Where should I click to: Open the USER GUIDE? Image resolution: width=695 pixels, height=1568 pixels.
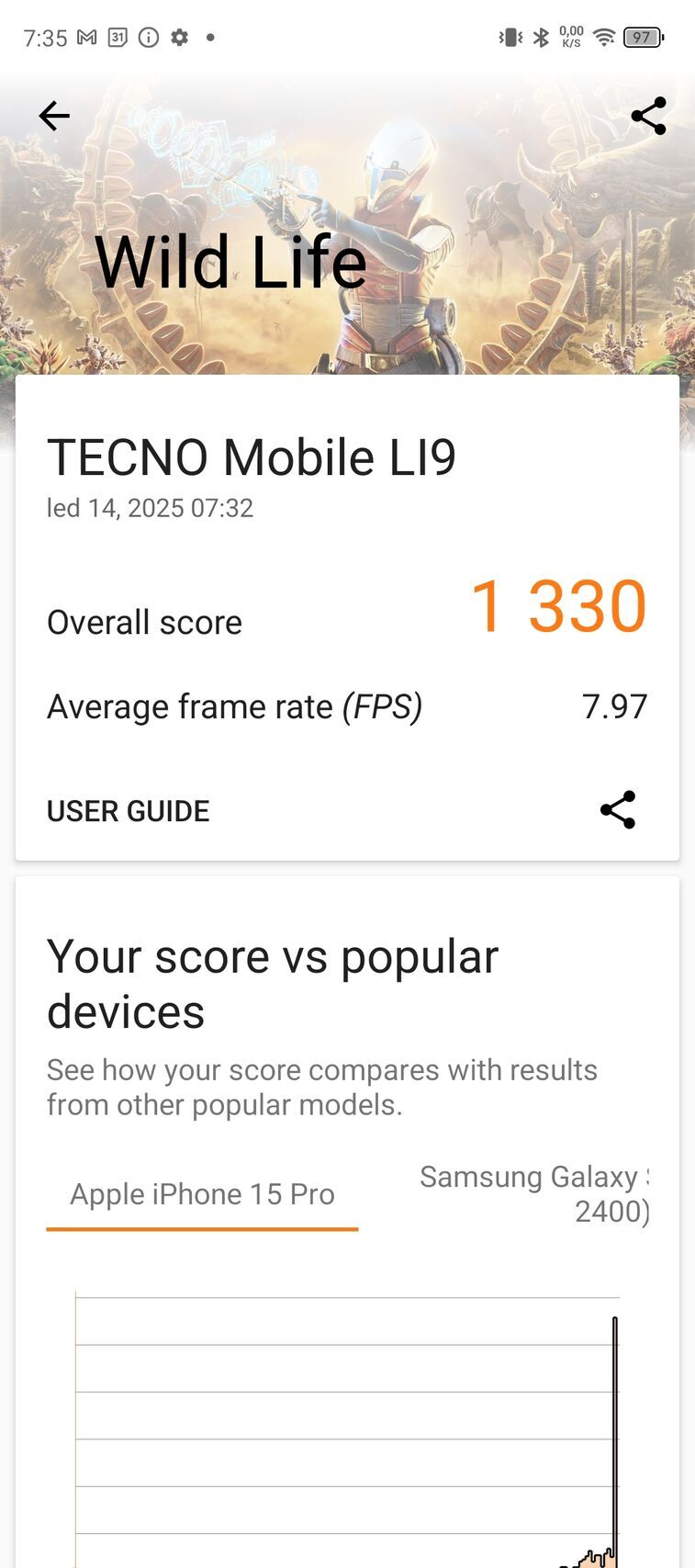(x=128, y=810)
